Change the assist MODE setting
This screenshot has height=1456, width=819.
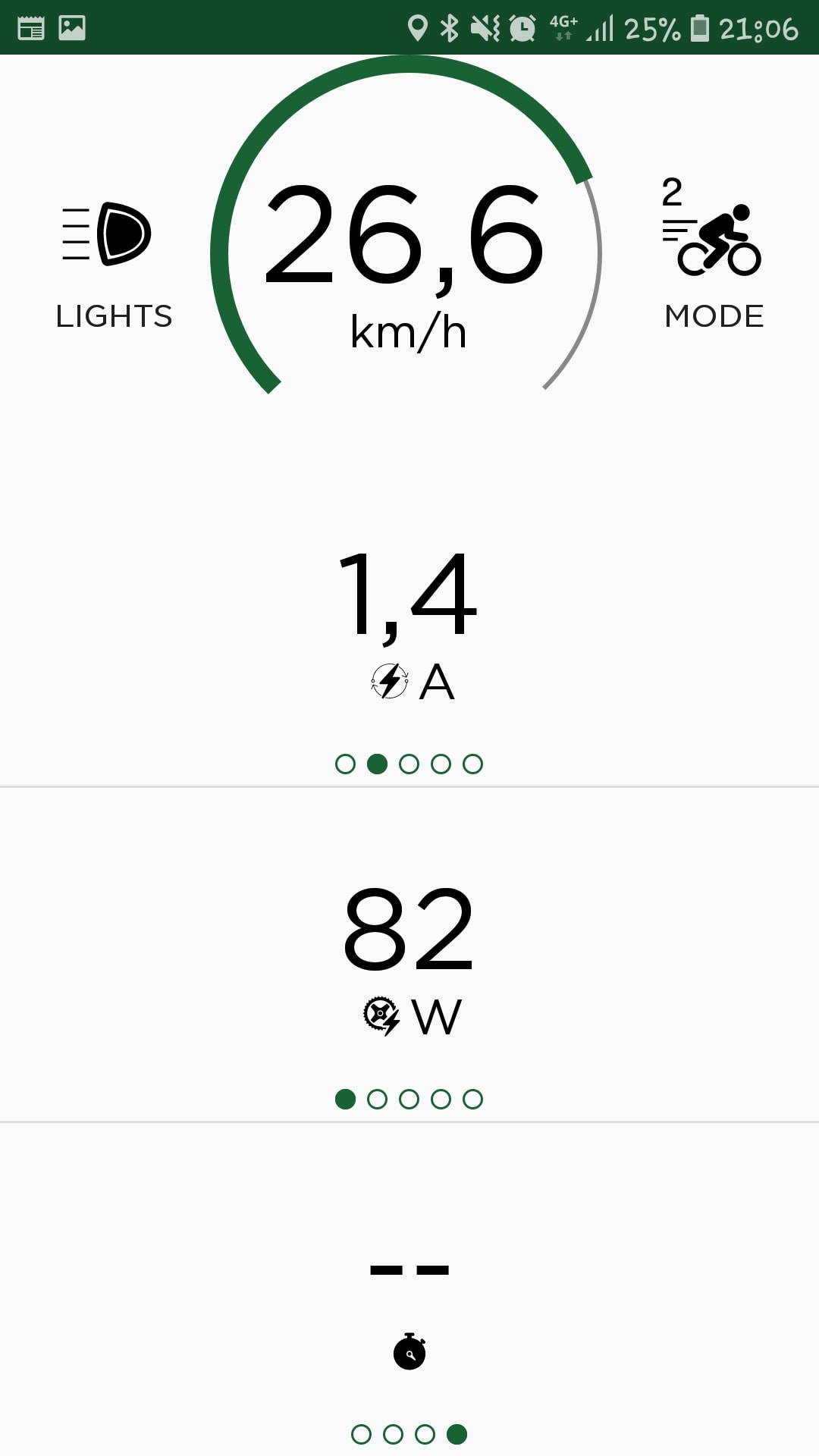point(713,254)
